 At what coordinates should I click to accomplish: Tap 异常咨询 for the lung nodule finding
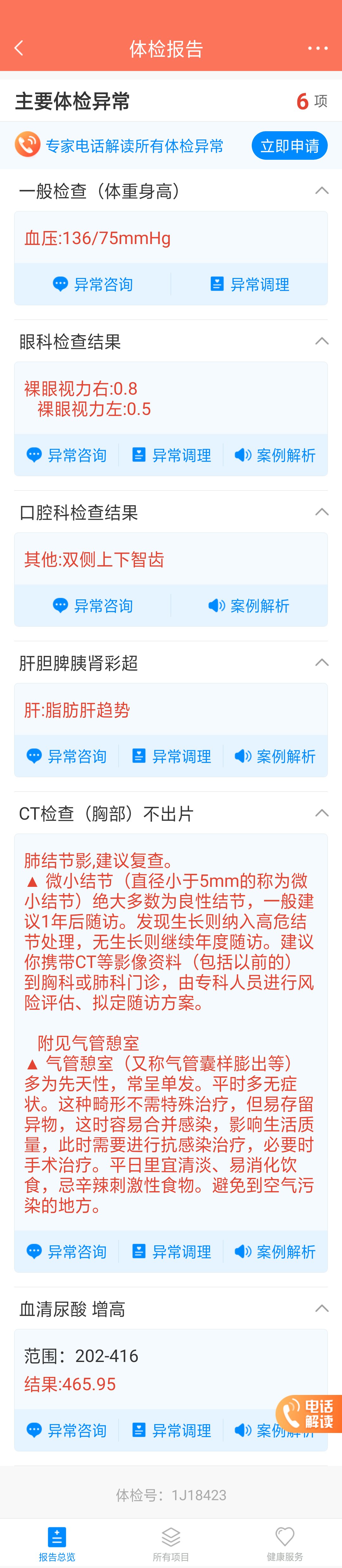tap(66, 1251)
